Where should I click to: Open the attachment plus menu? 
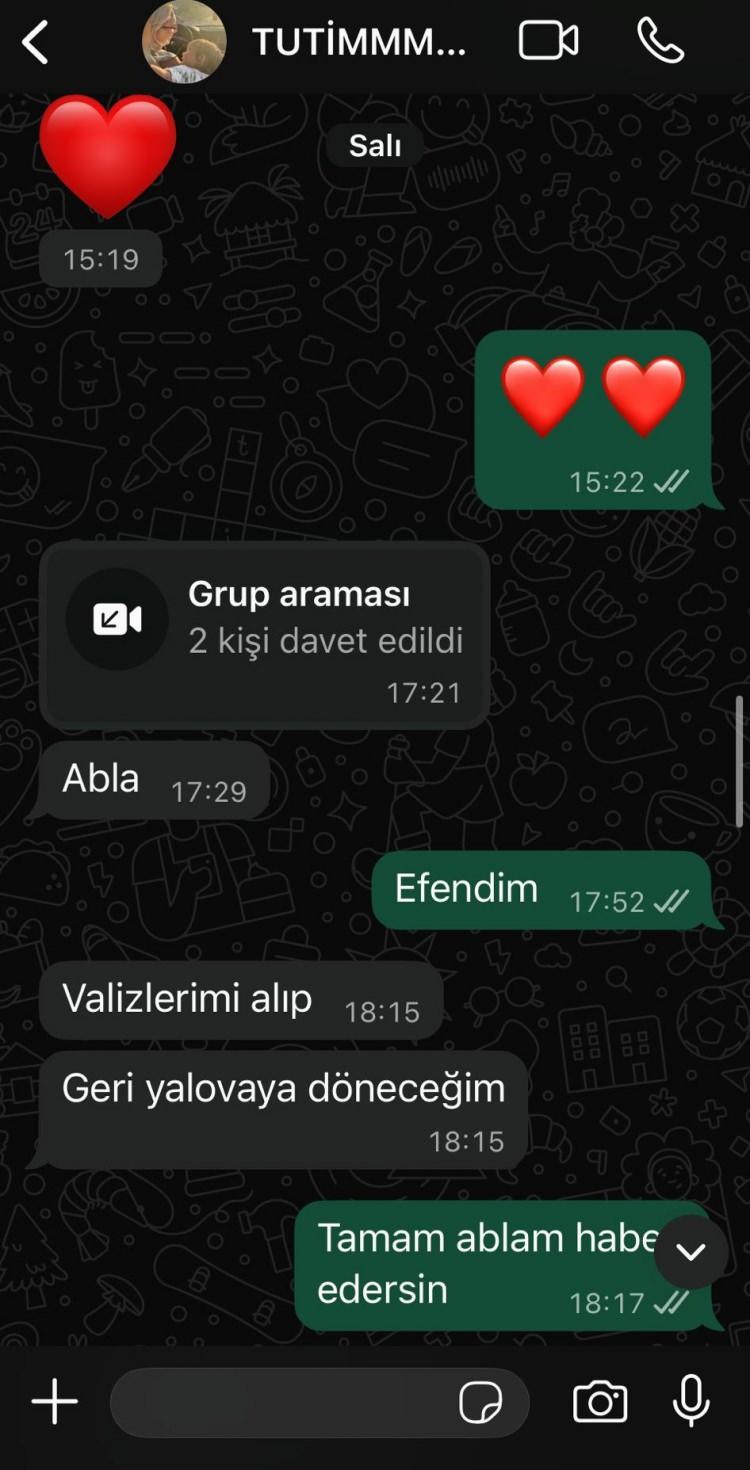(x=55, y=1402)
